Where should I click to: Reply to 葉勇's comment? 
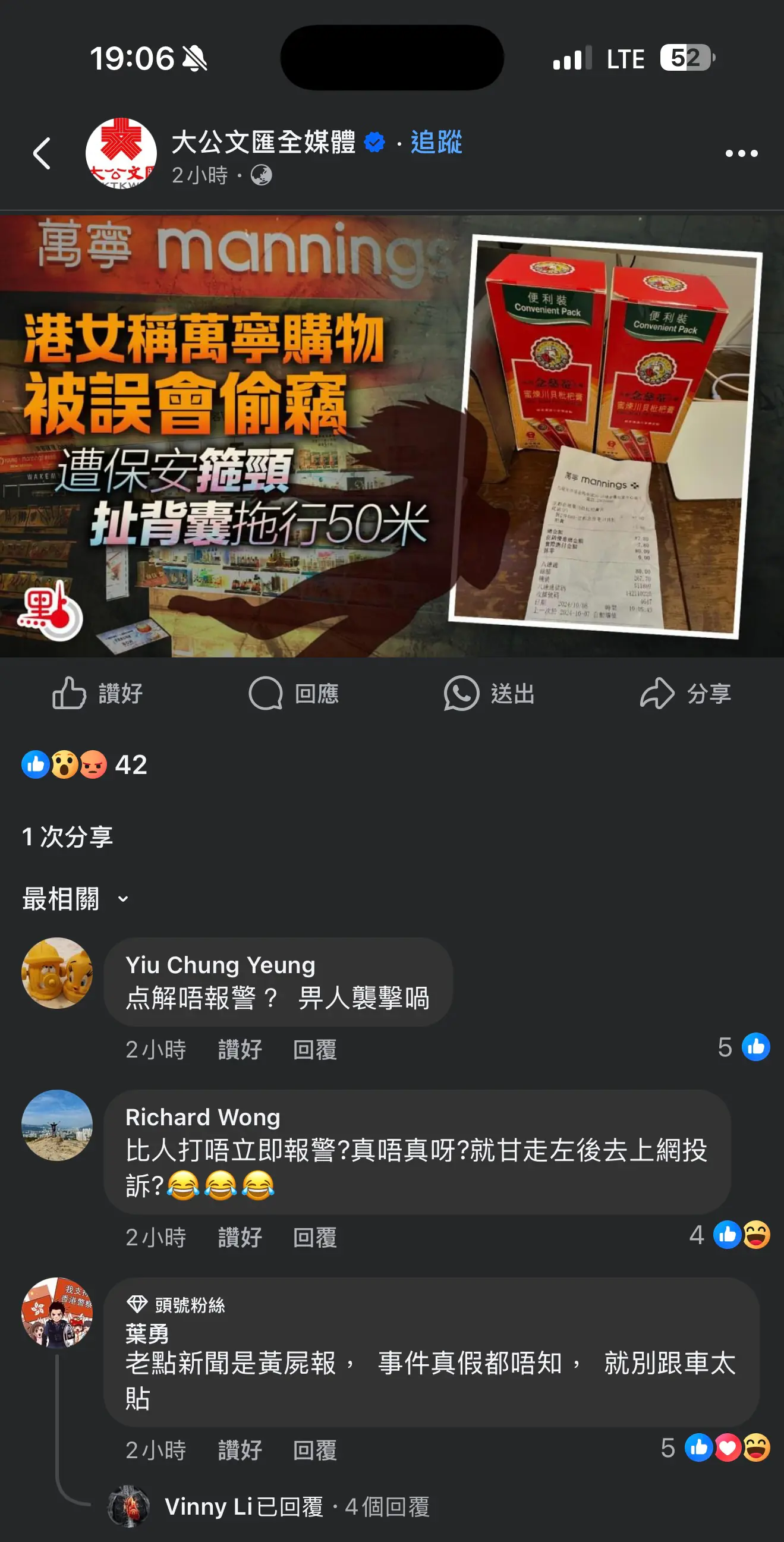pos(315,1450)
